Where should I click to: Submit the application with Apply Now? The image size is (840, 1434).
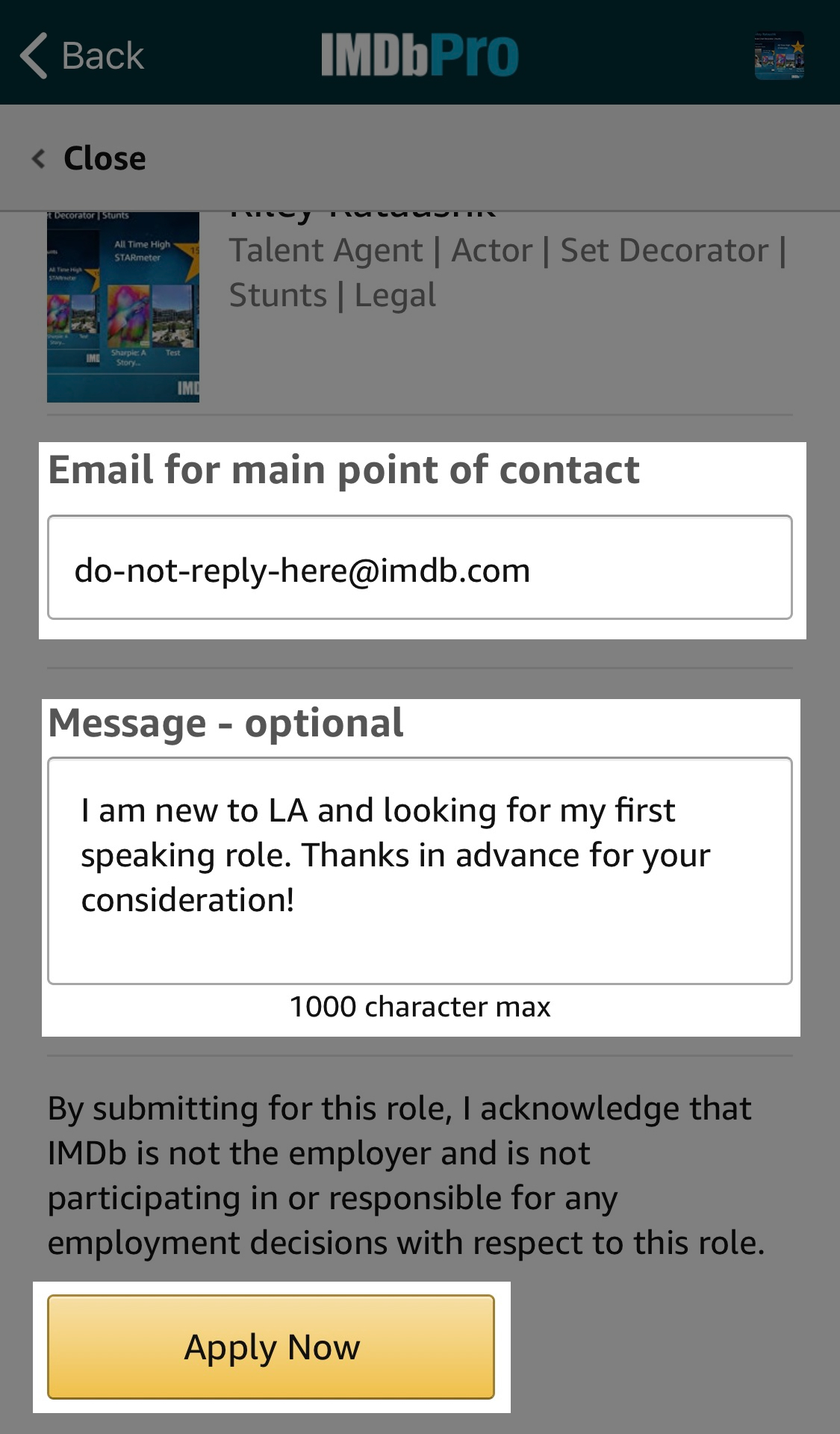click(271, 1347)
